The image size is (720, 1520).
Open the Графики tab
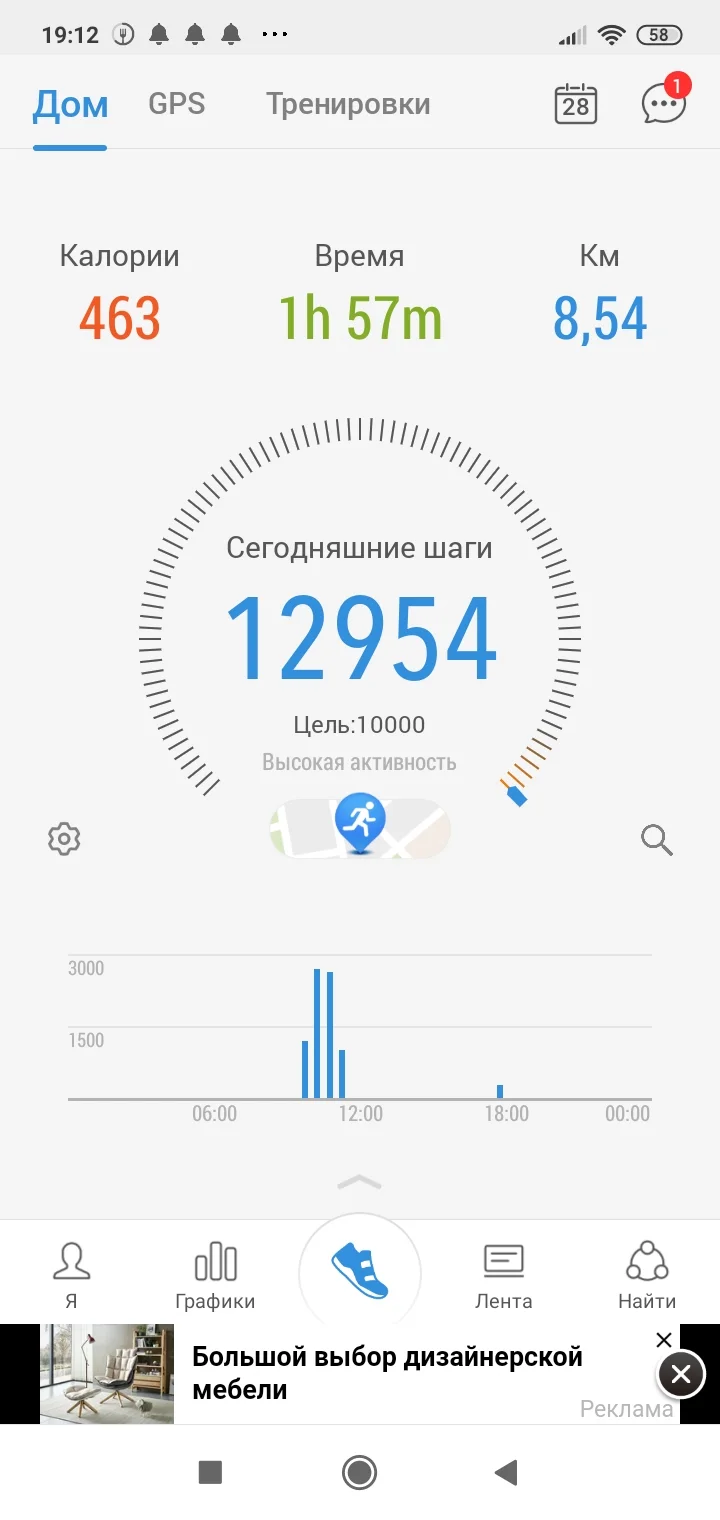point(215,1274)
